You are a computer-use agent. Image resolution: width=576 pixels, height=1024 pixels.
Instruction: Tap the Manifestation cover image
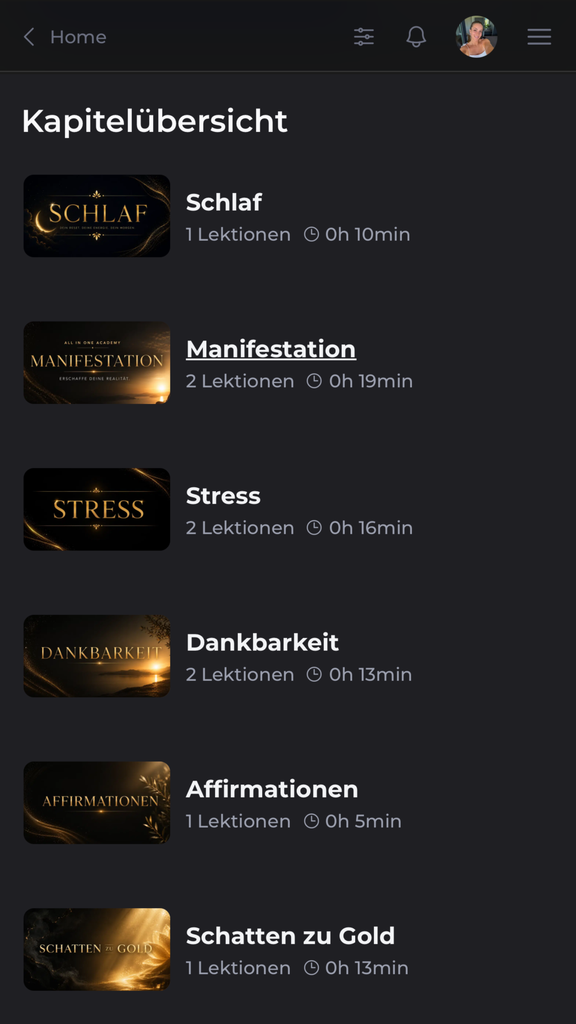97,362
